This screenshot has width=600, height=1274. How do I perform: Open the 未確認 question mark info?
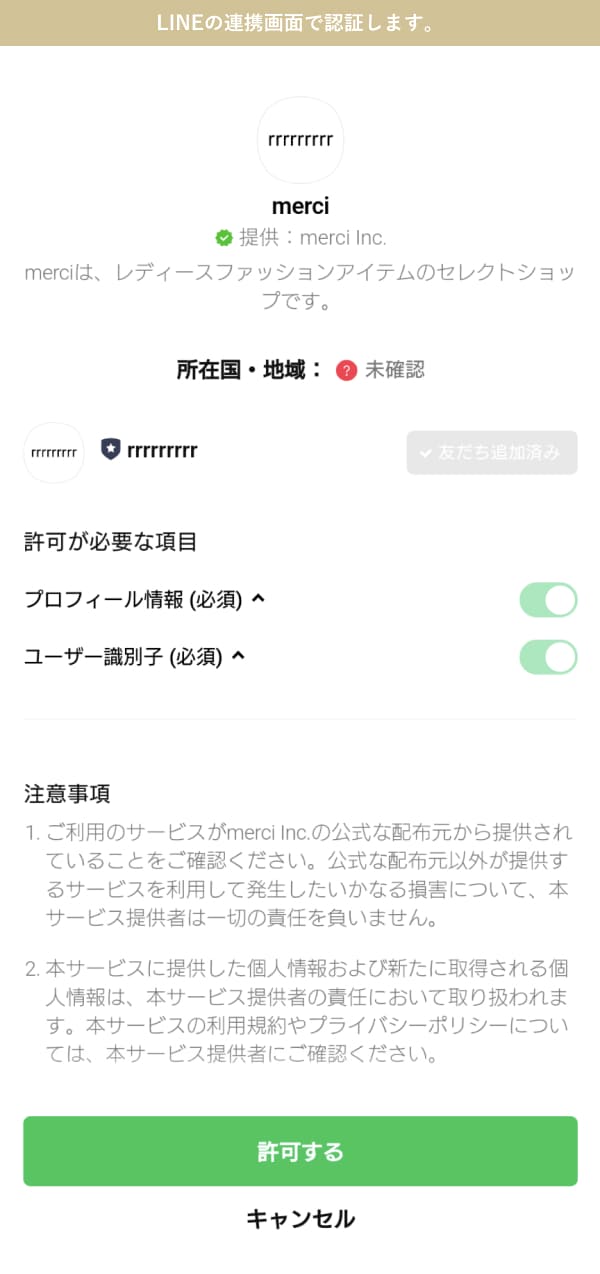point(346,370)
